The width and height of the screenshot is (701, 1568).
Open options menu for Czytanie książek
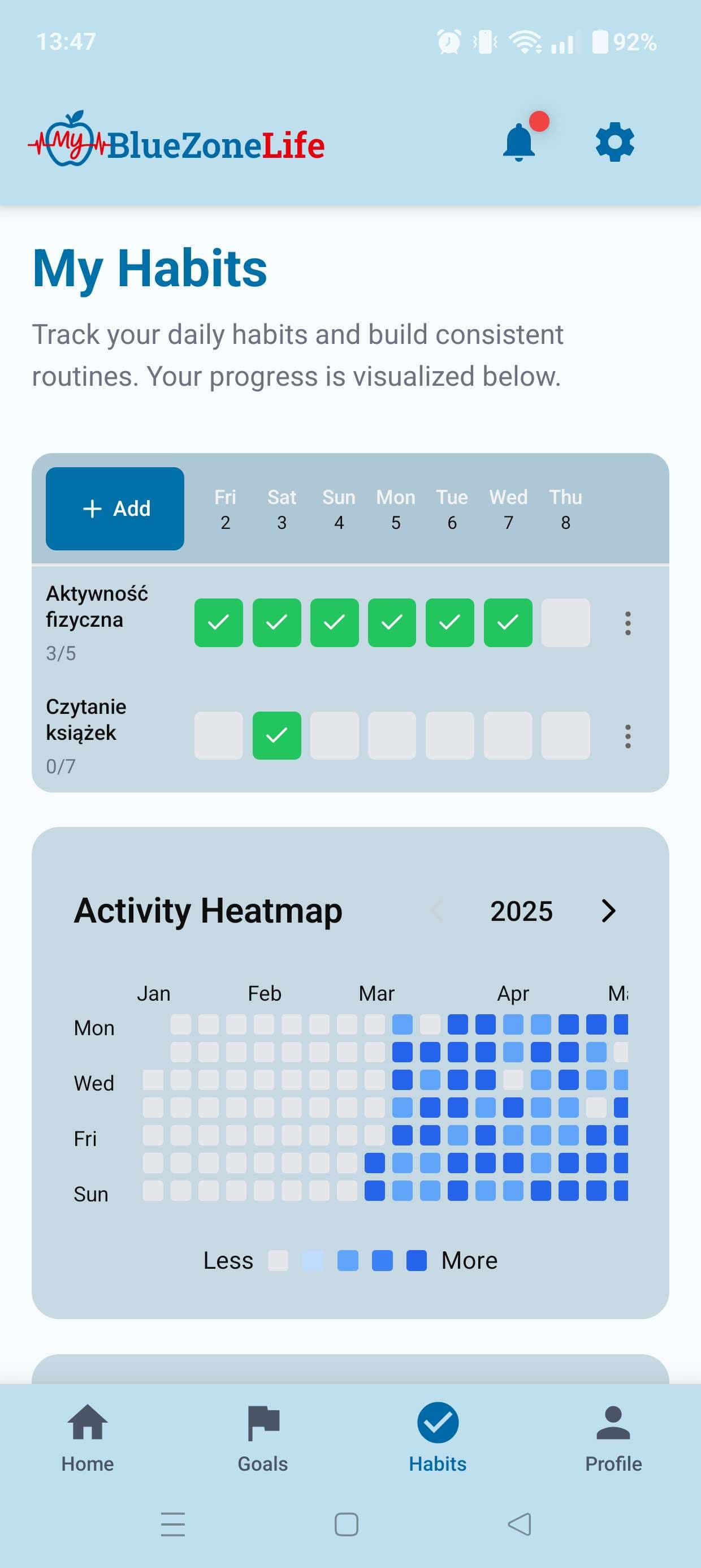click(x=628, y=736)
